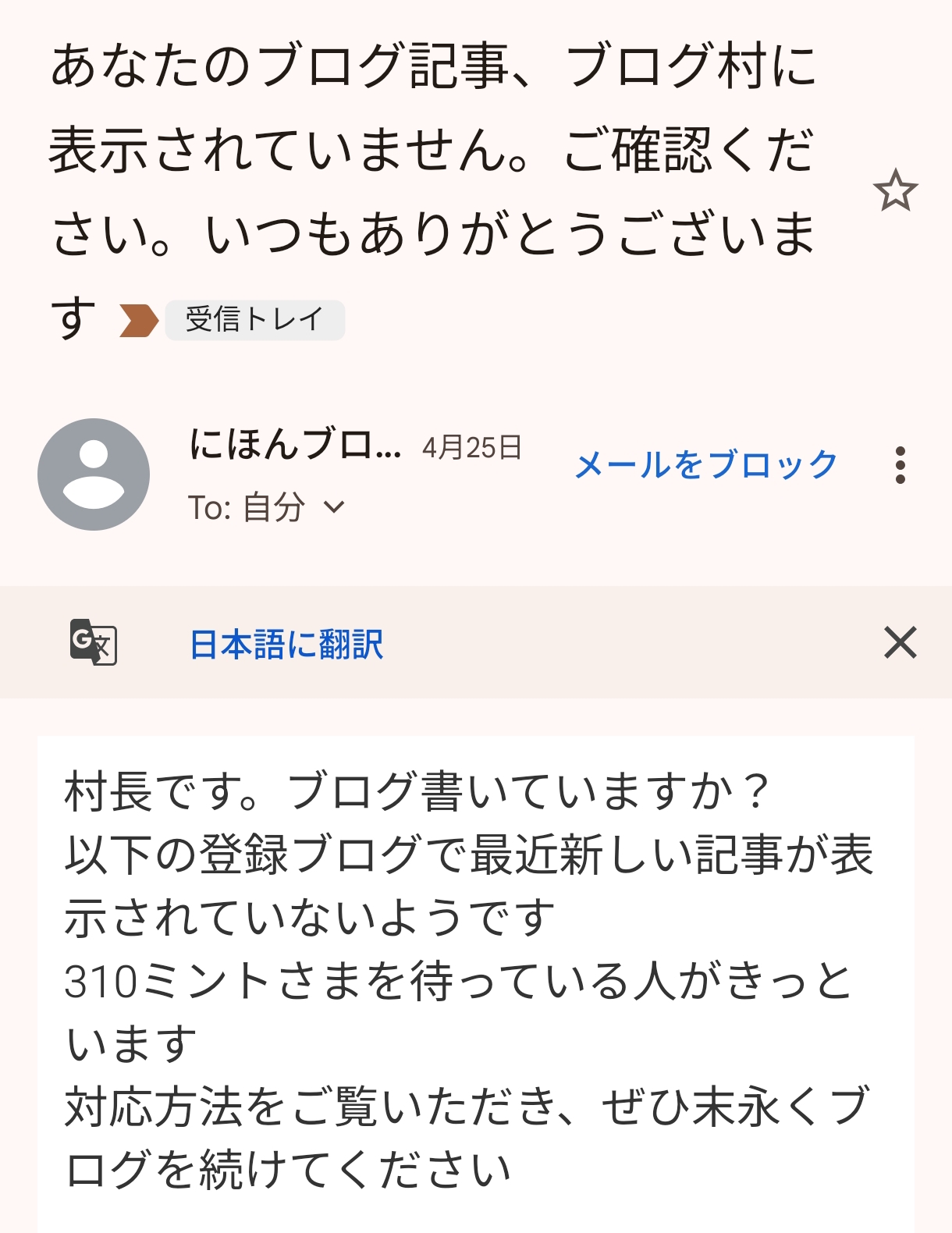Image resolution: width=952 pixels, height=1233 pixels.
Task: Tap the sender name にほんブロ…
Action: pos(295,446)
